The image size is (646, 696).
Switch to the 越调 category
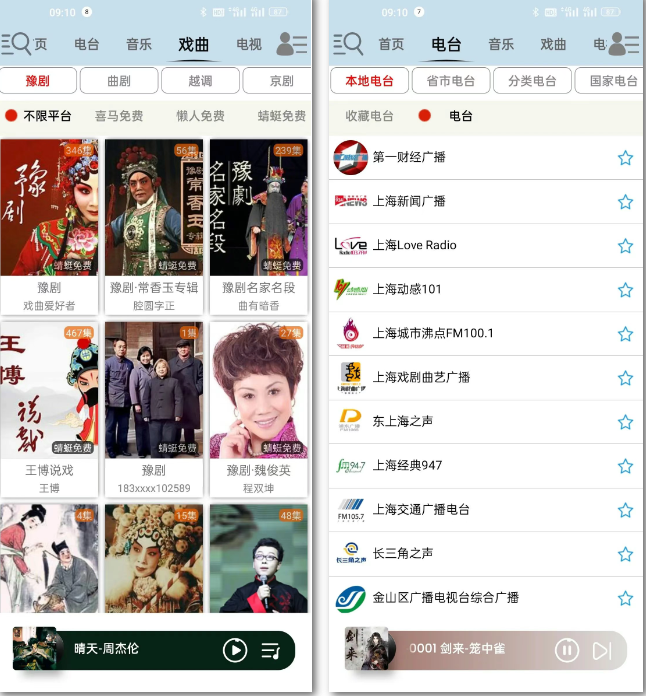(x=200, y=81)
